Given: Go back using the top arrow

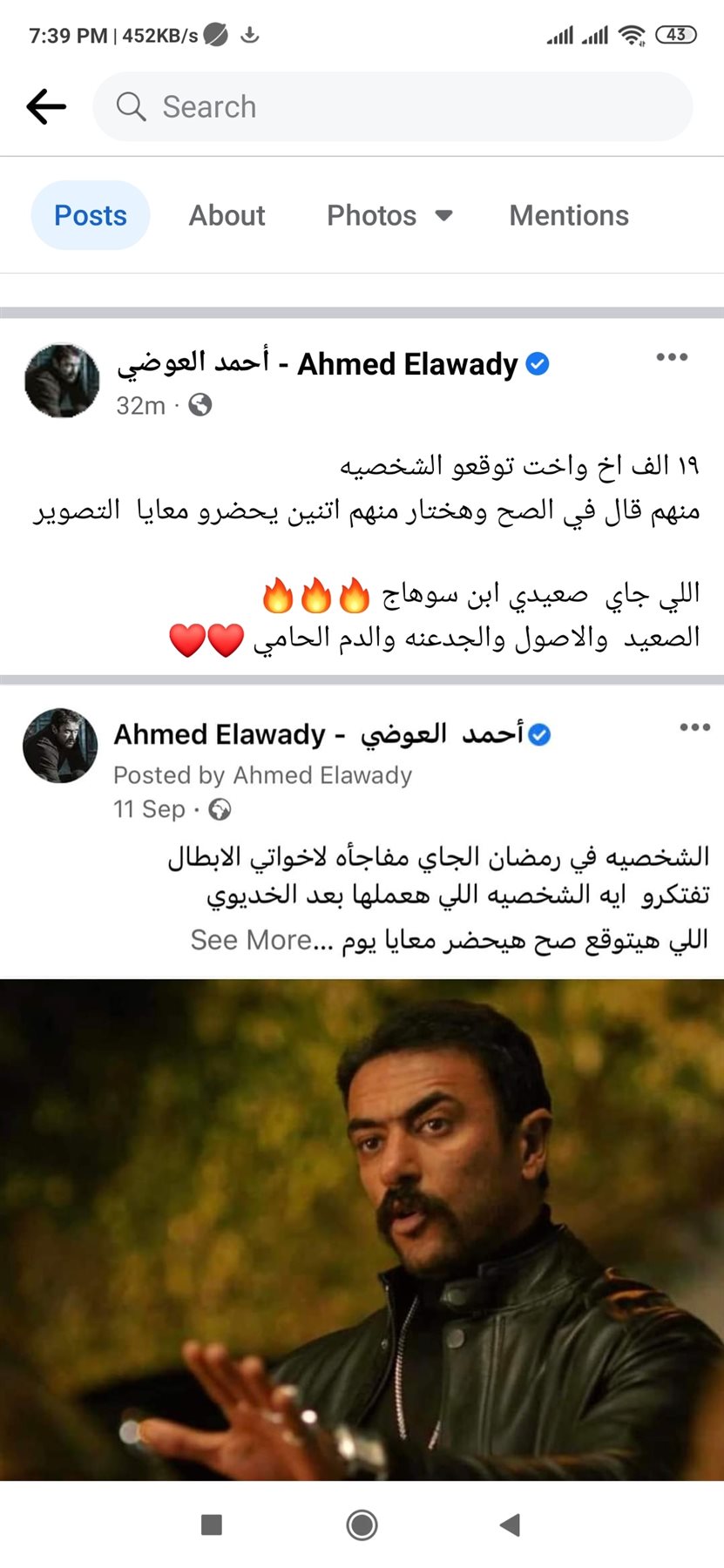Looking at the screenshot, I should click(46, 107).
